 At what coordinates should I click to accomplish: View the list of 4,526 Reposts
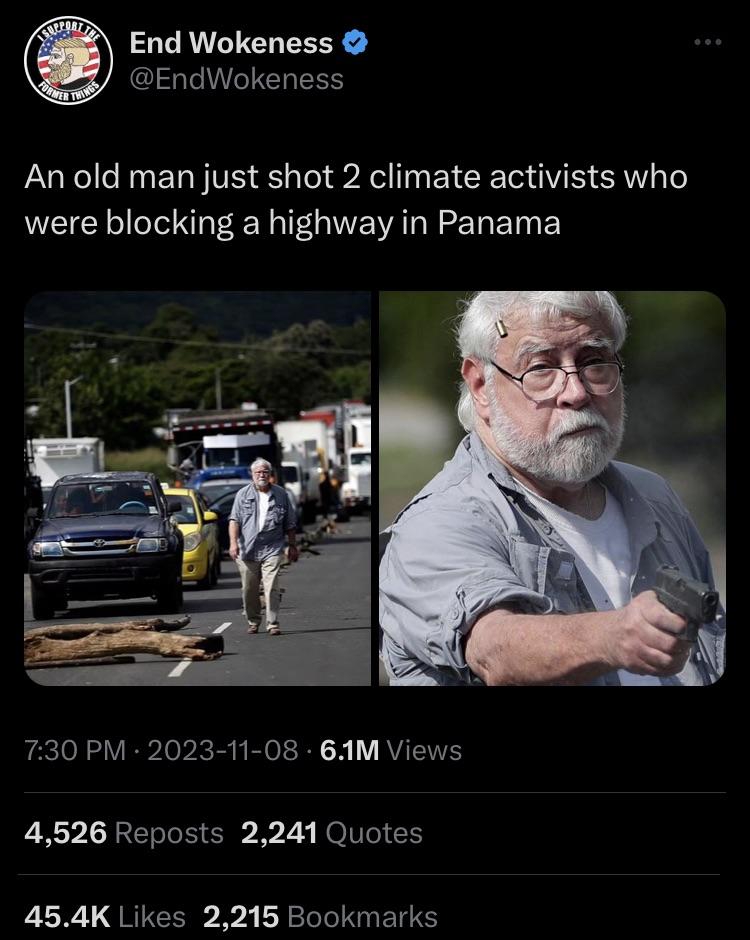point(124,833)
